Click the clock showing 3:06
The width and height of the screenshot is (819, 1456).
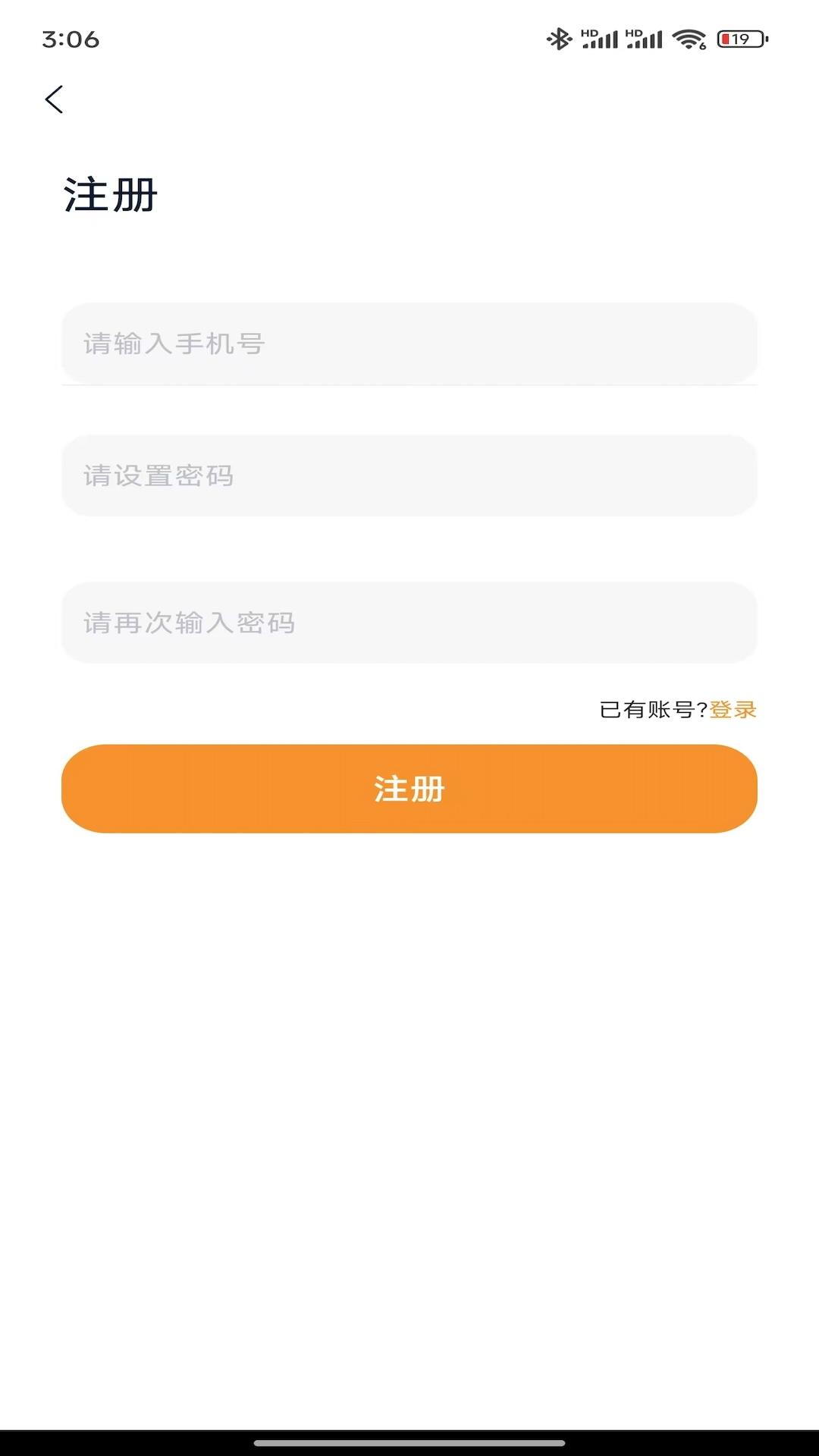tap(71, 40)
